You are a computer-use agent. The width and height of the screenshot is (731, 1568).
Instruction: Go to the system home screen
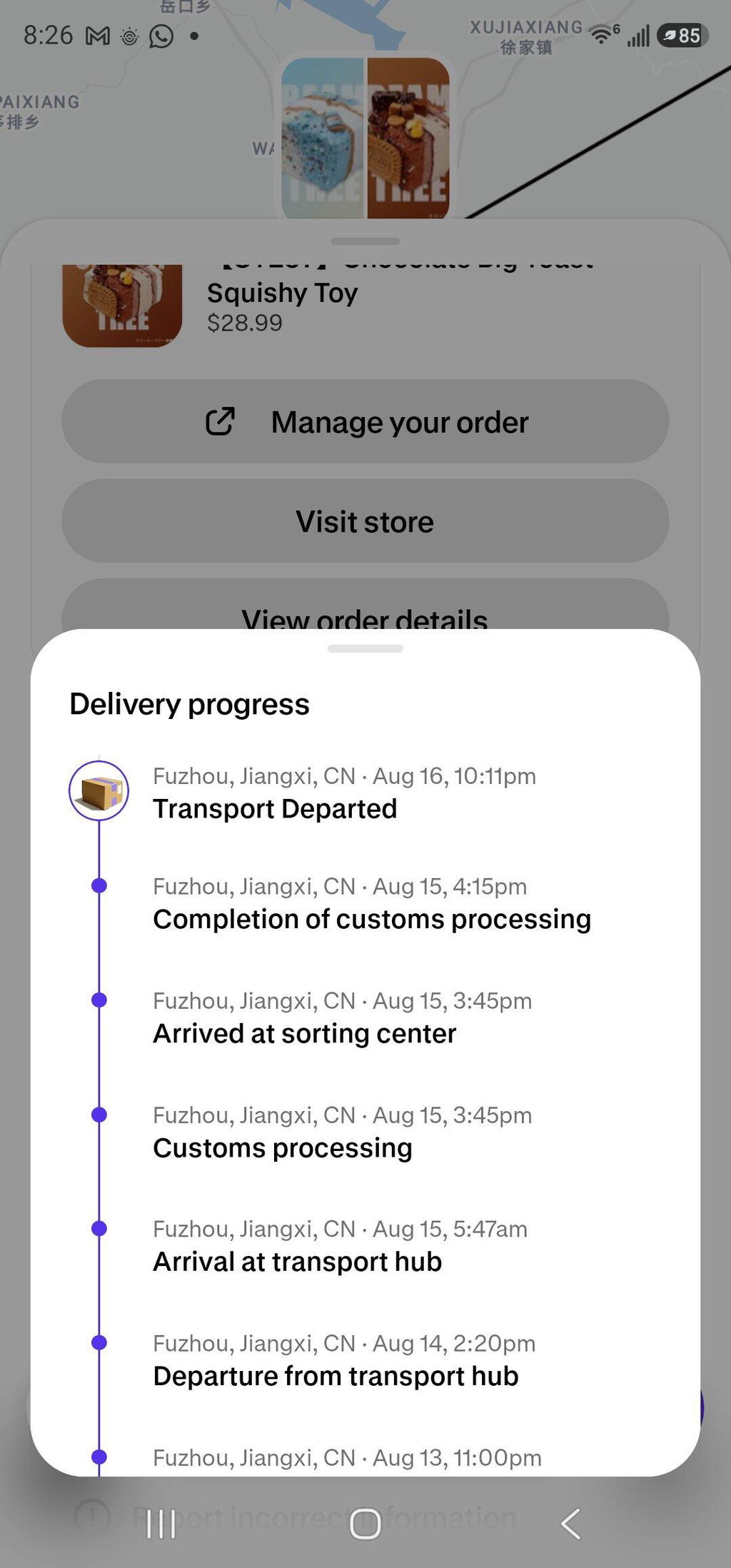(x=365, y=1524)
